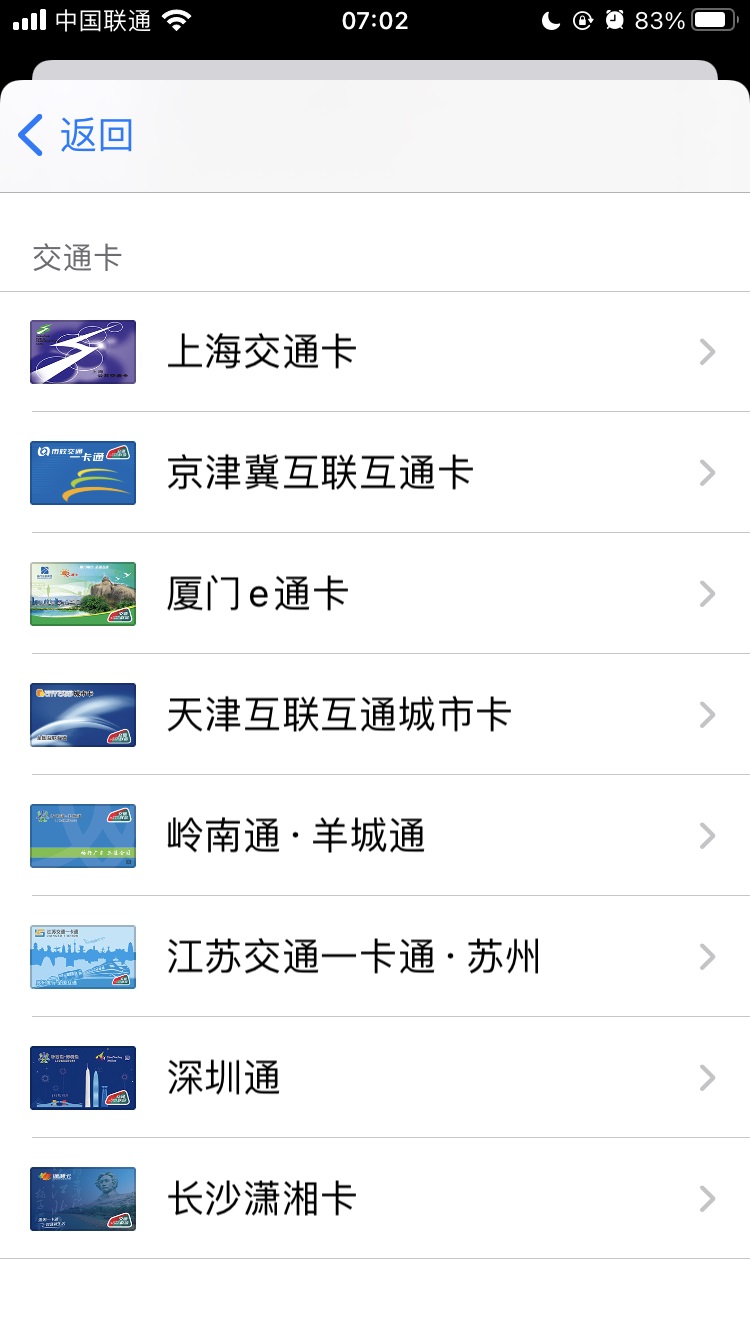Expand the 深圳通 row chevron
Screen dimensions: 750x1334
[x=708, y=1077]
